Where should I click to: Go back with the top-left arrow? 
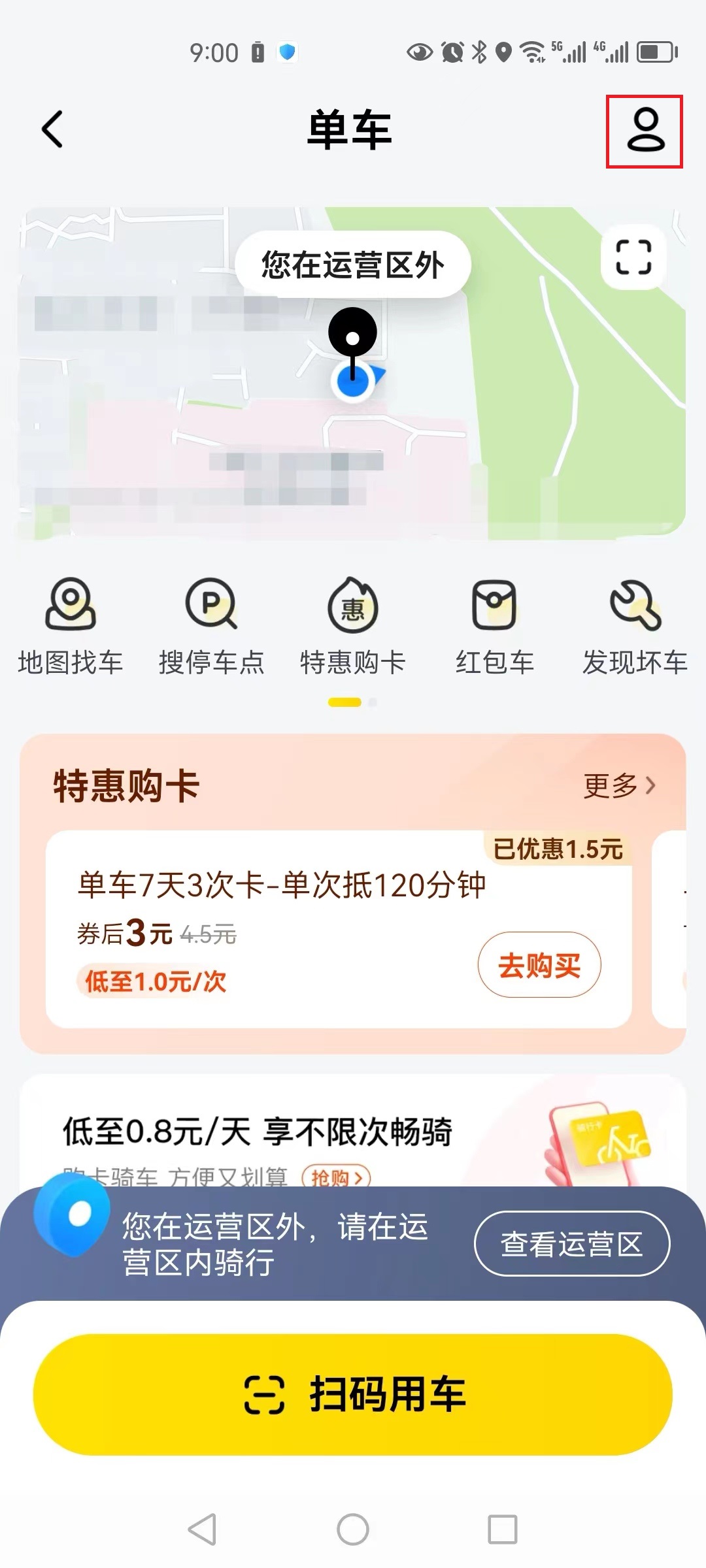point(52,129)
